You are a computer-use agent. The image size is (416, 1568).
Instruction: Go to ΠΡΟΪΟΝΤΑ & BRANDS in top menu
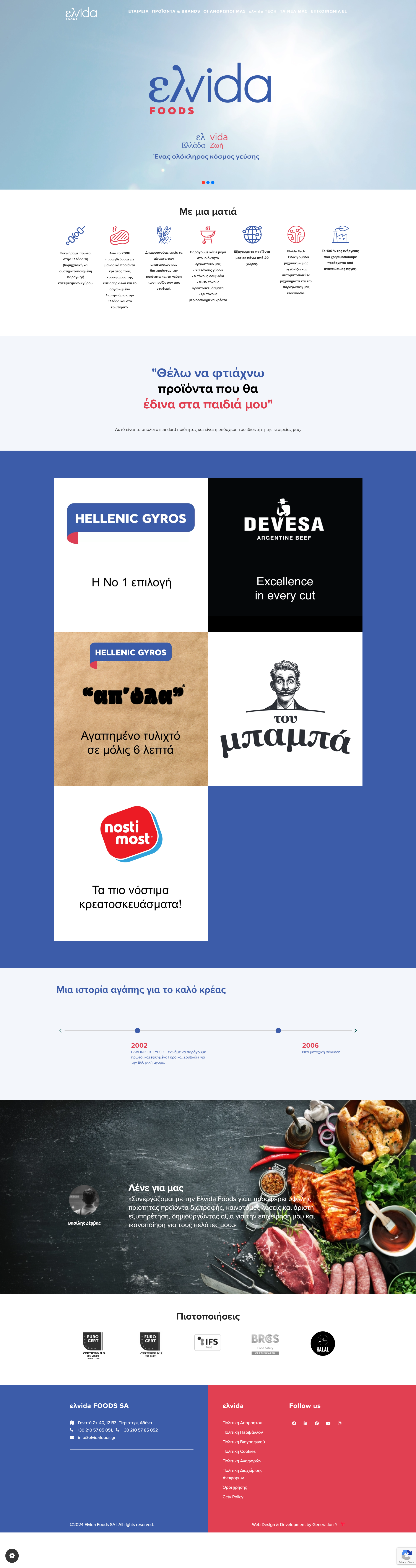tap(175, 11)
